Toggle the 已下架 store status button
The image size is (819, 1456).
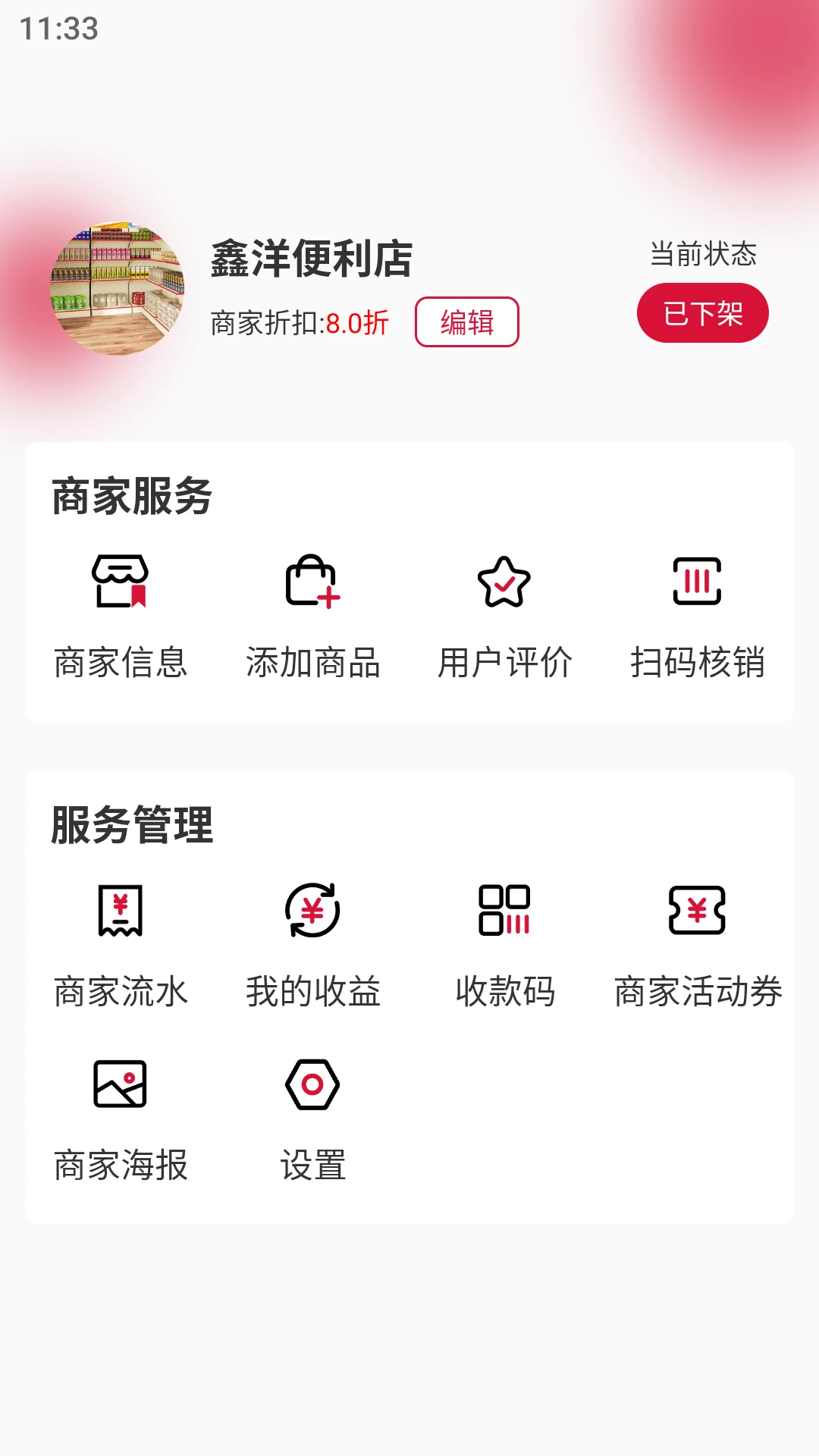click(701, 312)
